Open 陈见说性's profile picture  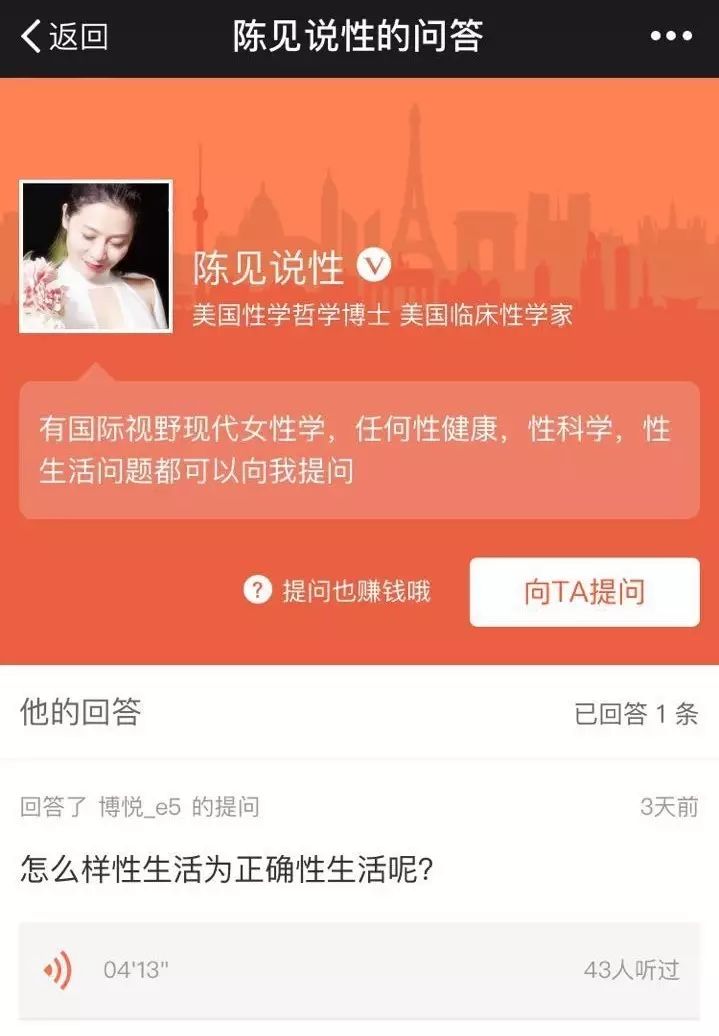[96, 256]
